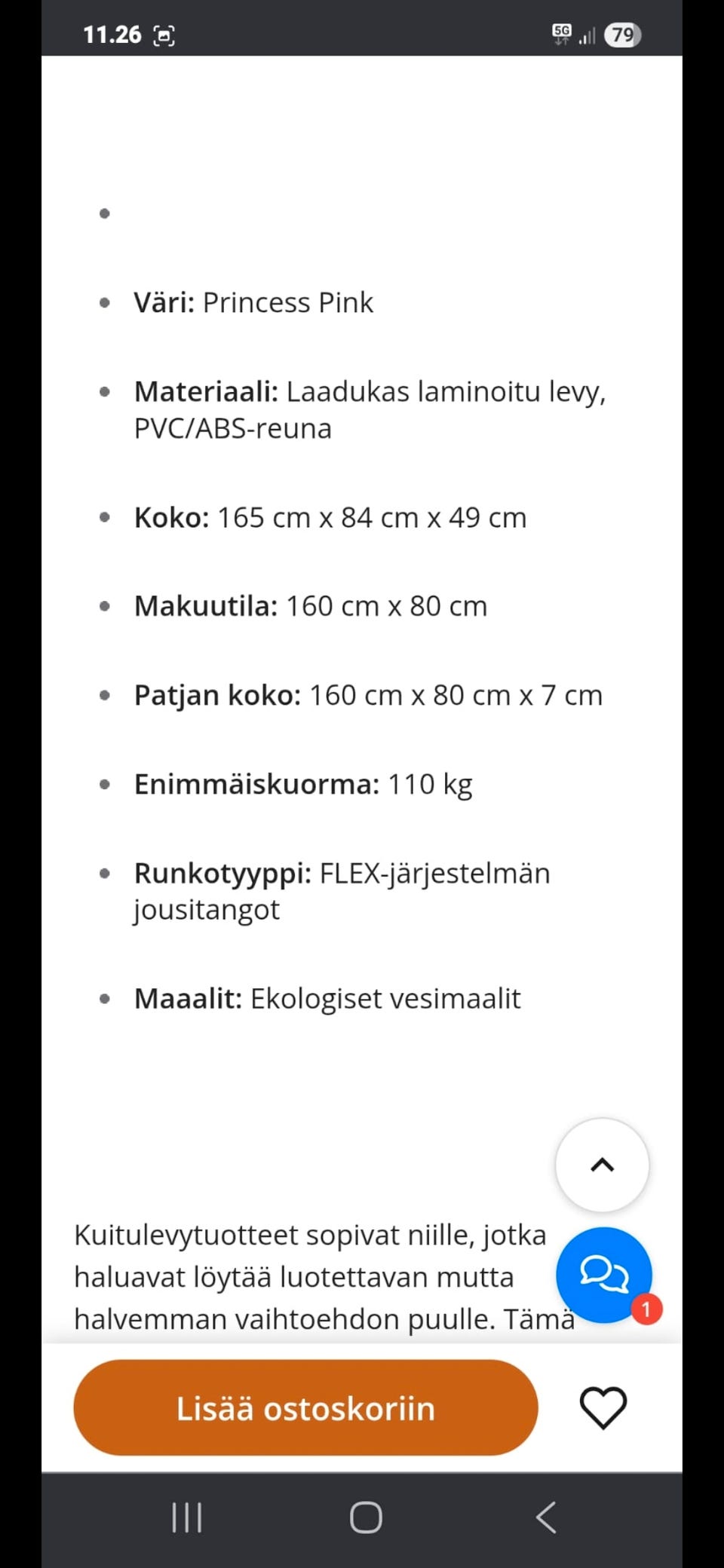Screen dimensions: 724x1568
Task: Tap the screen capture icon in status bar
Action: [165, 34]
